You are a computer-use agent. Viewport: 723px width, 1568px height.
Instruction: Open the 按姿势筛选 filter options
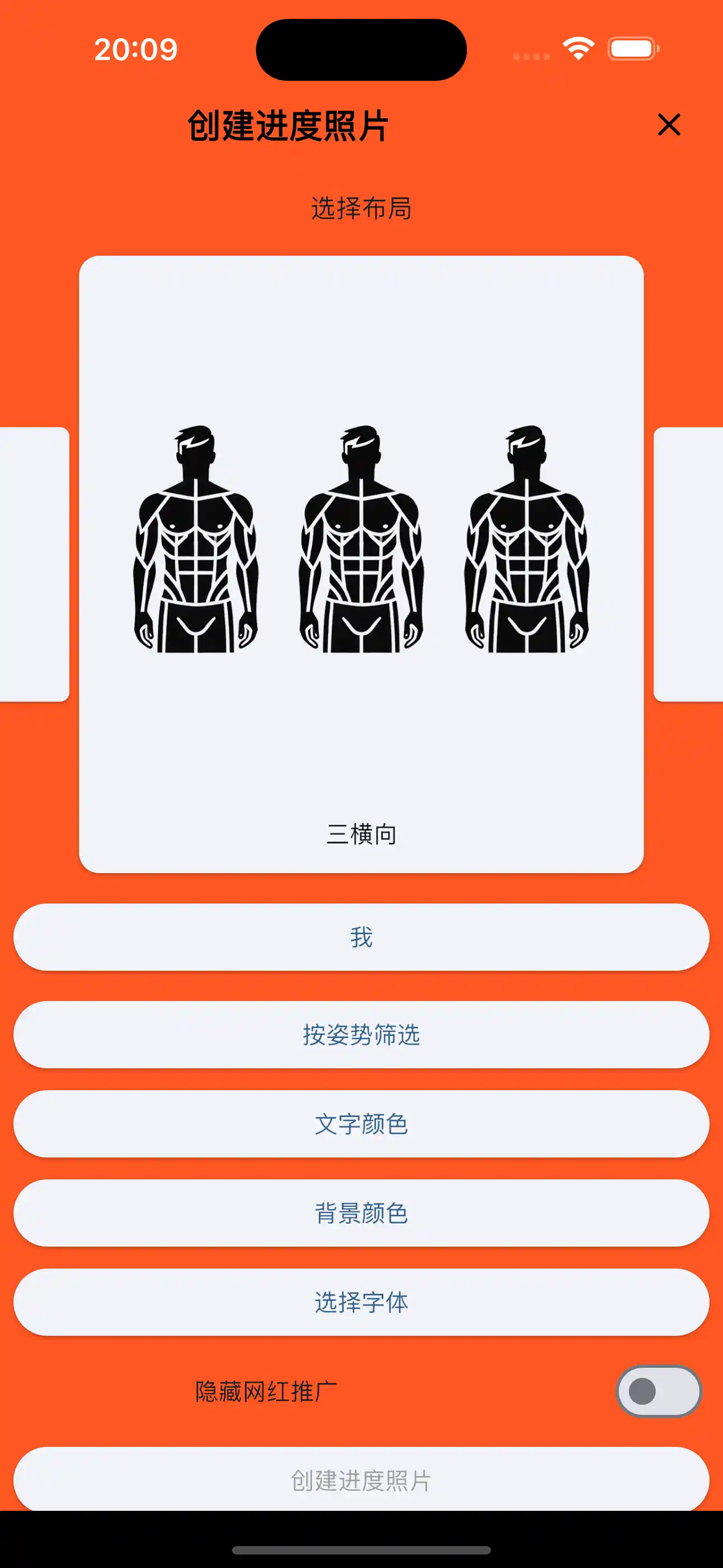[361, 1034]
